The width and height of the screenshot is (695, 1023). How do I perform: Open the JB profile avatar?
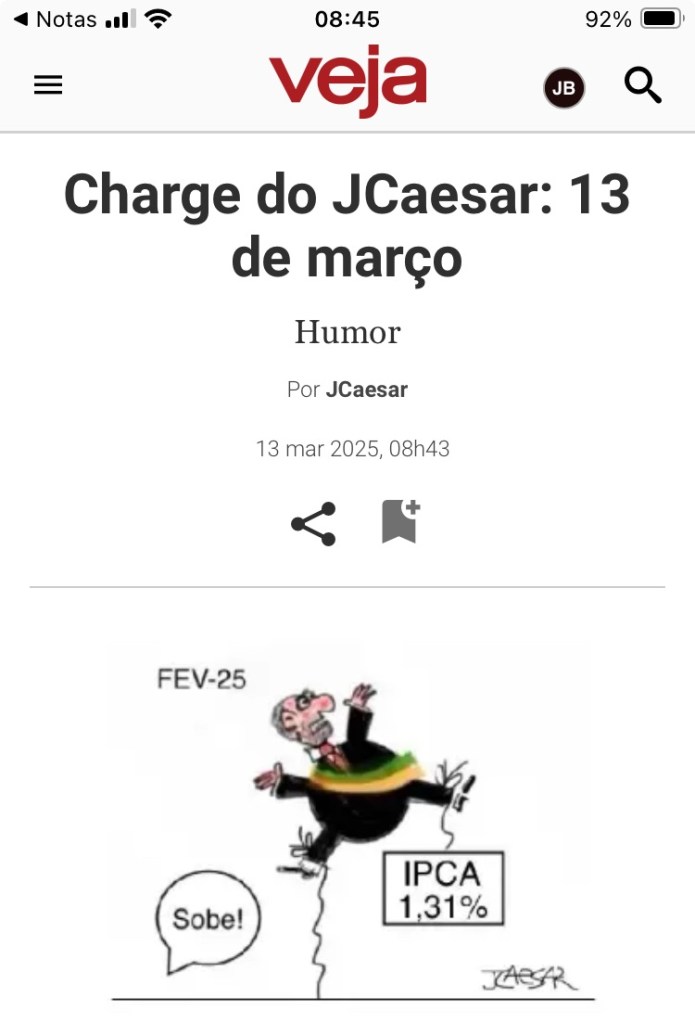point(564,88)
